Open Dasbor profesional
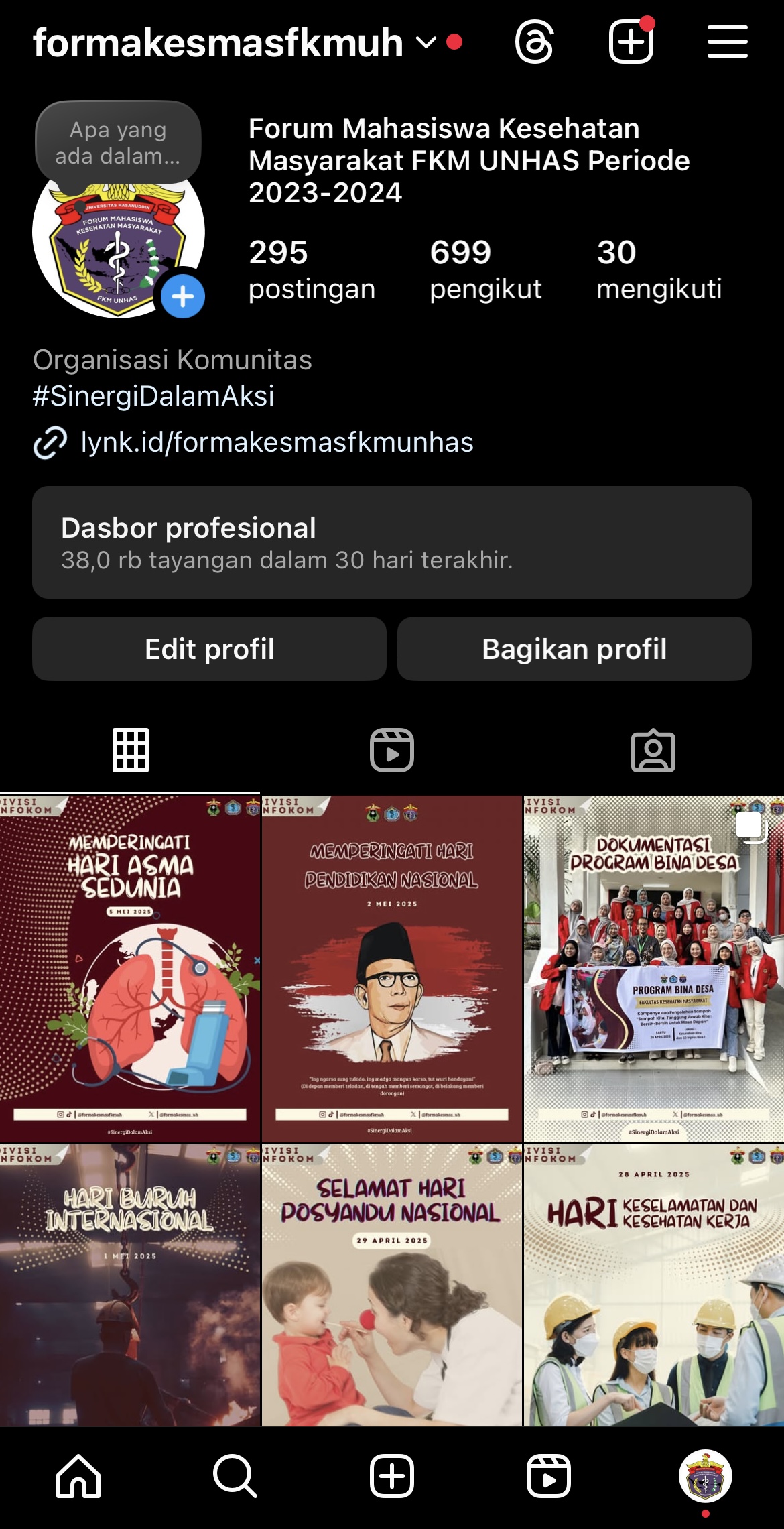This screenshot has width=784, height=1529. [391, 542]
